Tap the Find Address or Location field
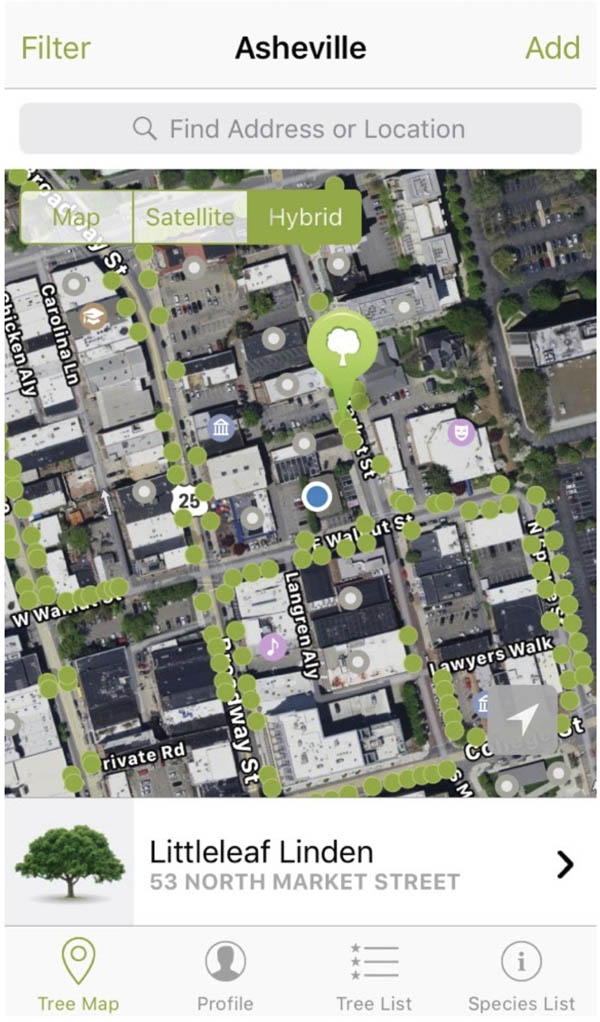Image resolution: width=600 pixels, height=1022 pixels. [300, 129]
